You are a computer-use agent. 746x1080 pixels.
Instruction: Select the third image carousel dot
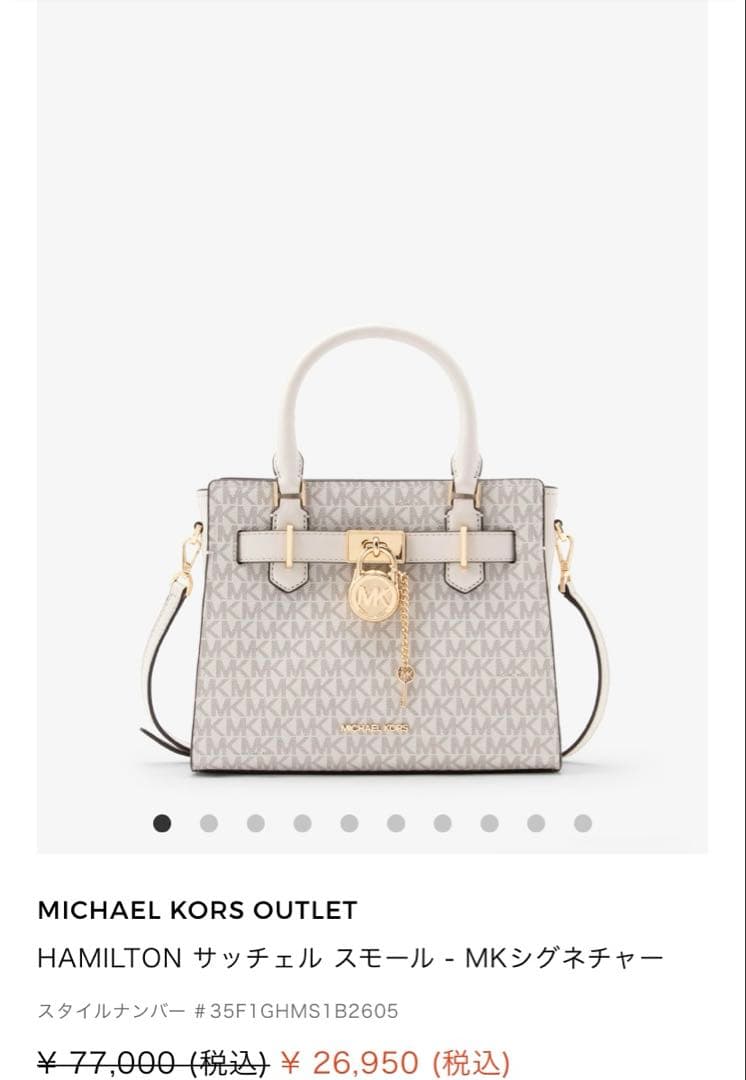(255, 824)
